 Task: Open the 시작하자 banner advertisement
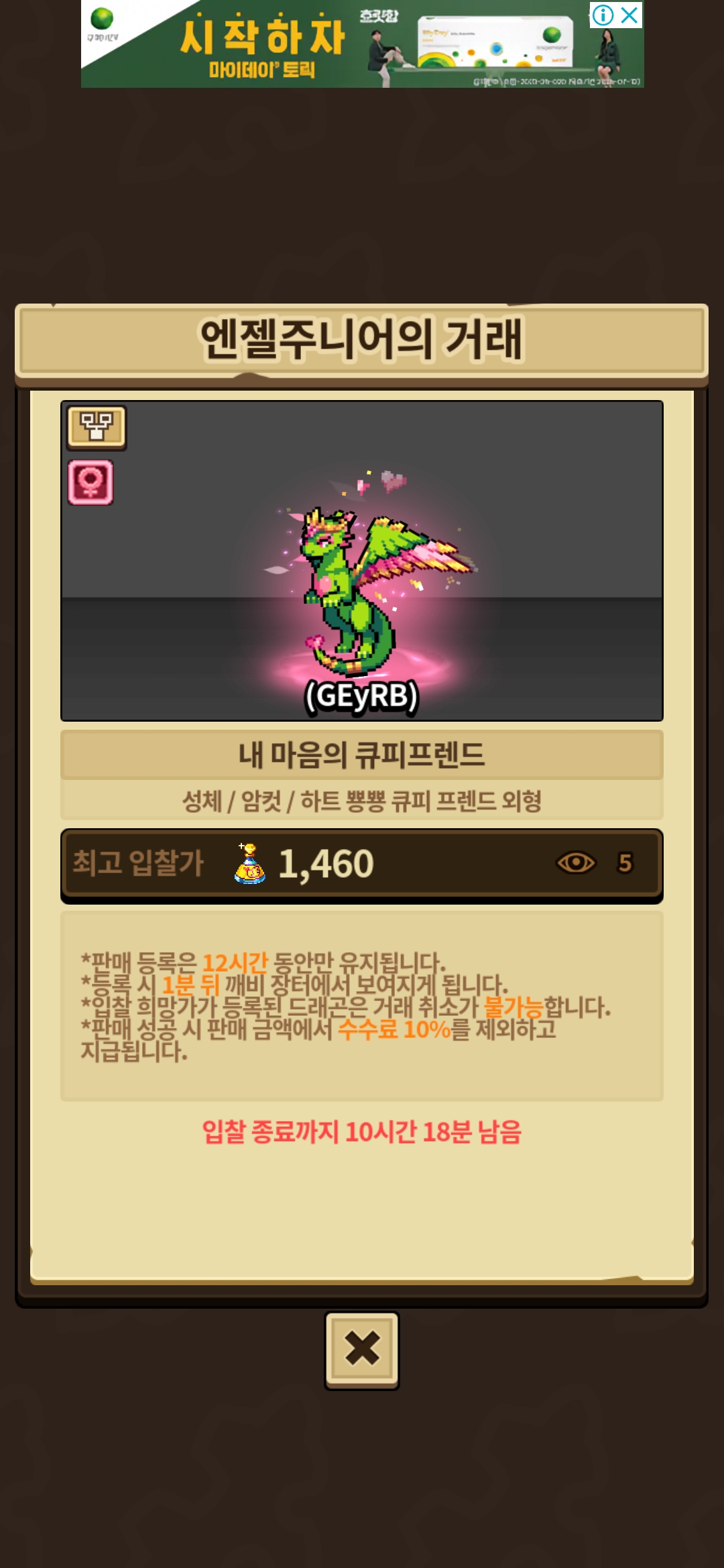362,44
